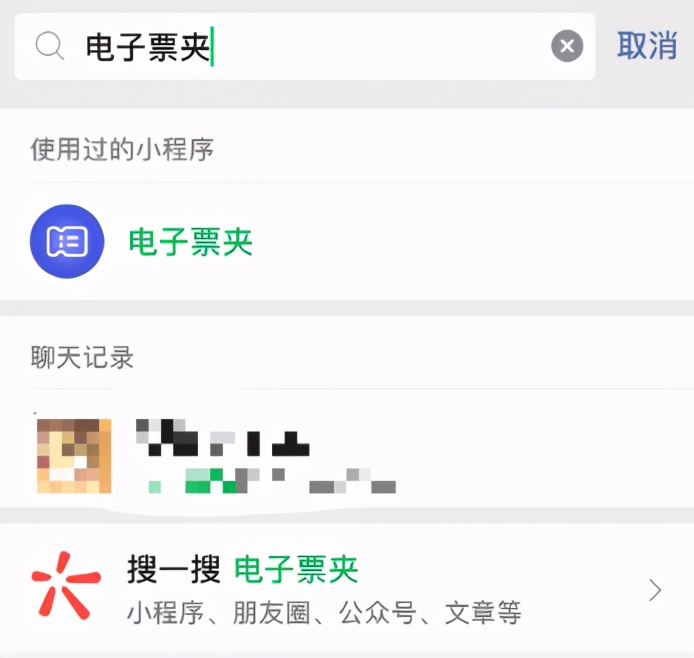Image resolution: width=694 pixels, height=658 pixels.
Task: Cancel the search with 取消
Action: tap(646, 46)
